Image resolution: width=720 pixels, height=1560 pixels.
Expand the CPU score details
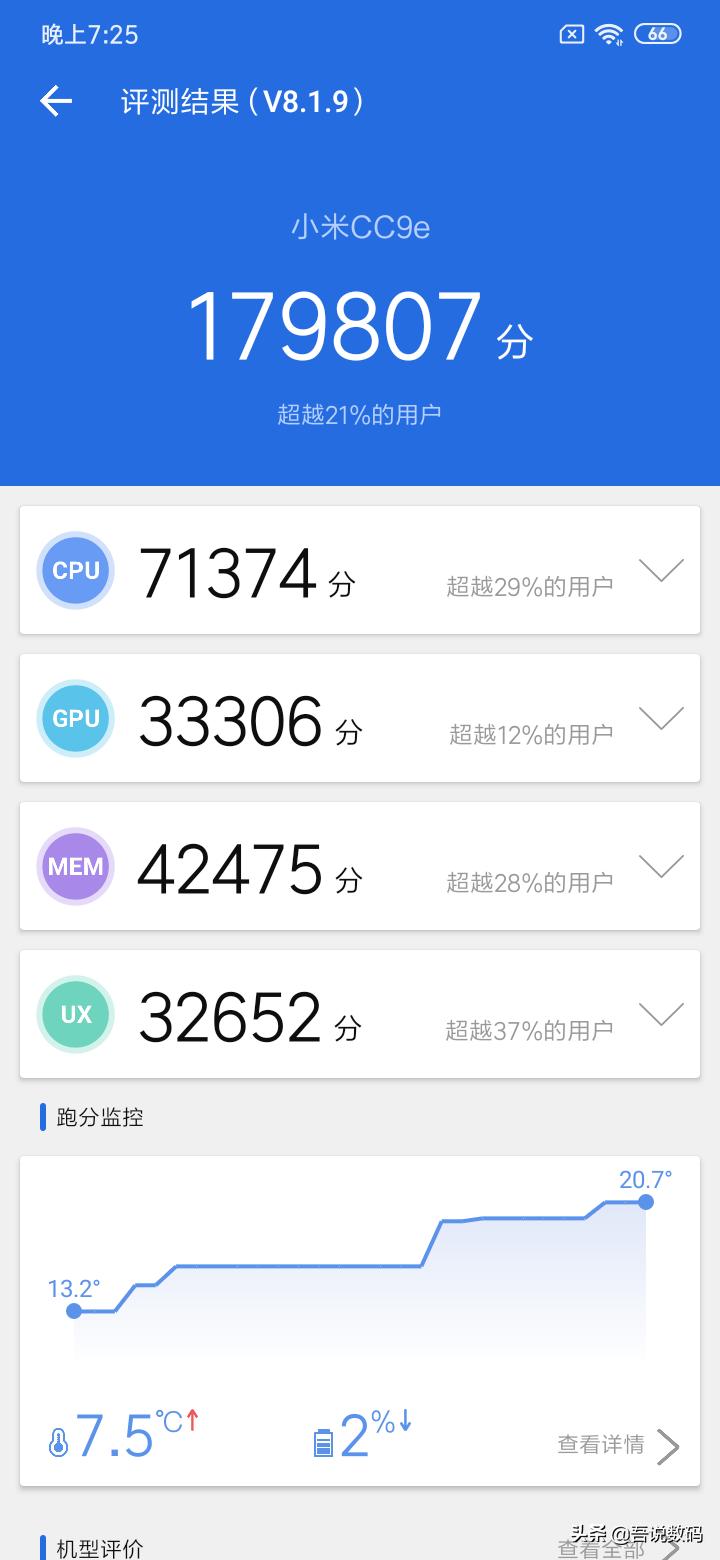[662, 570]
